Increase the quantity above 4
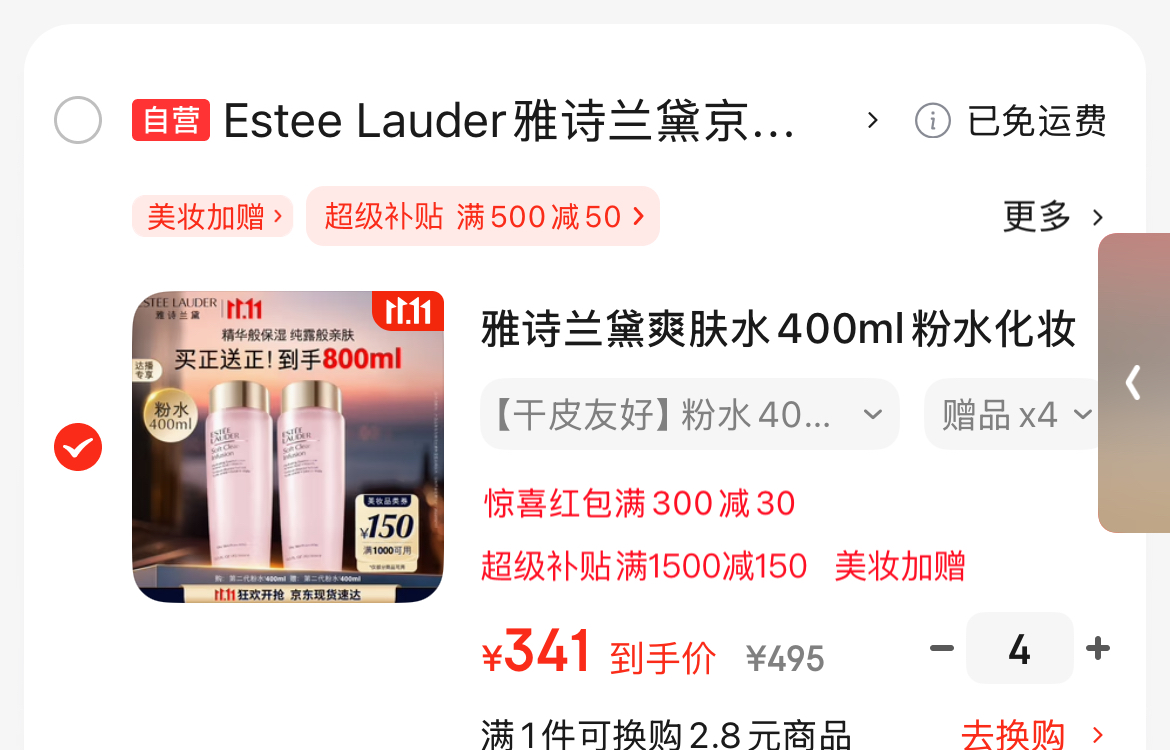 1098,650
